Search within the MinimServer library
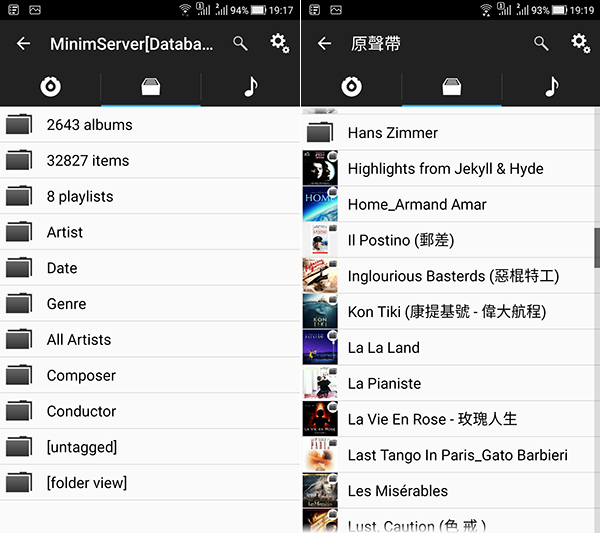 240,43
